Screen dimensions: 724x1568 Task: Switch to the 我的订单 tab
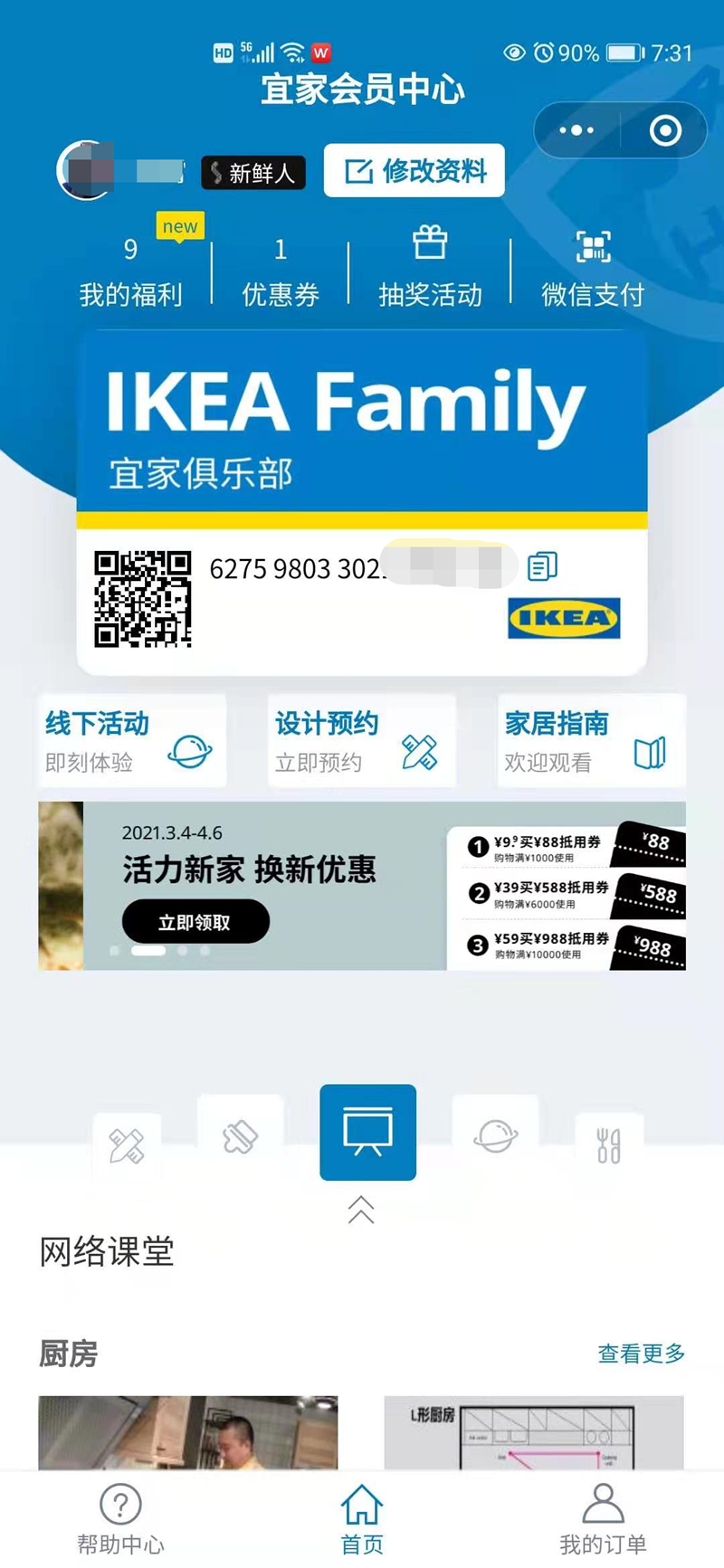(x=603, y=1519)
